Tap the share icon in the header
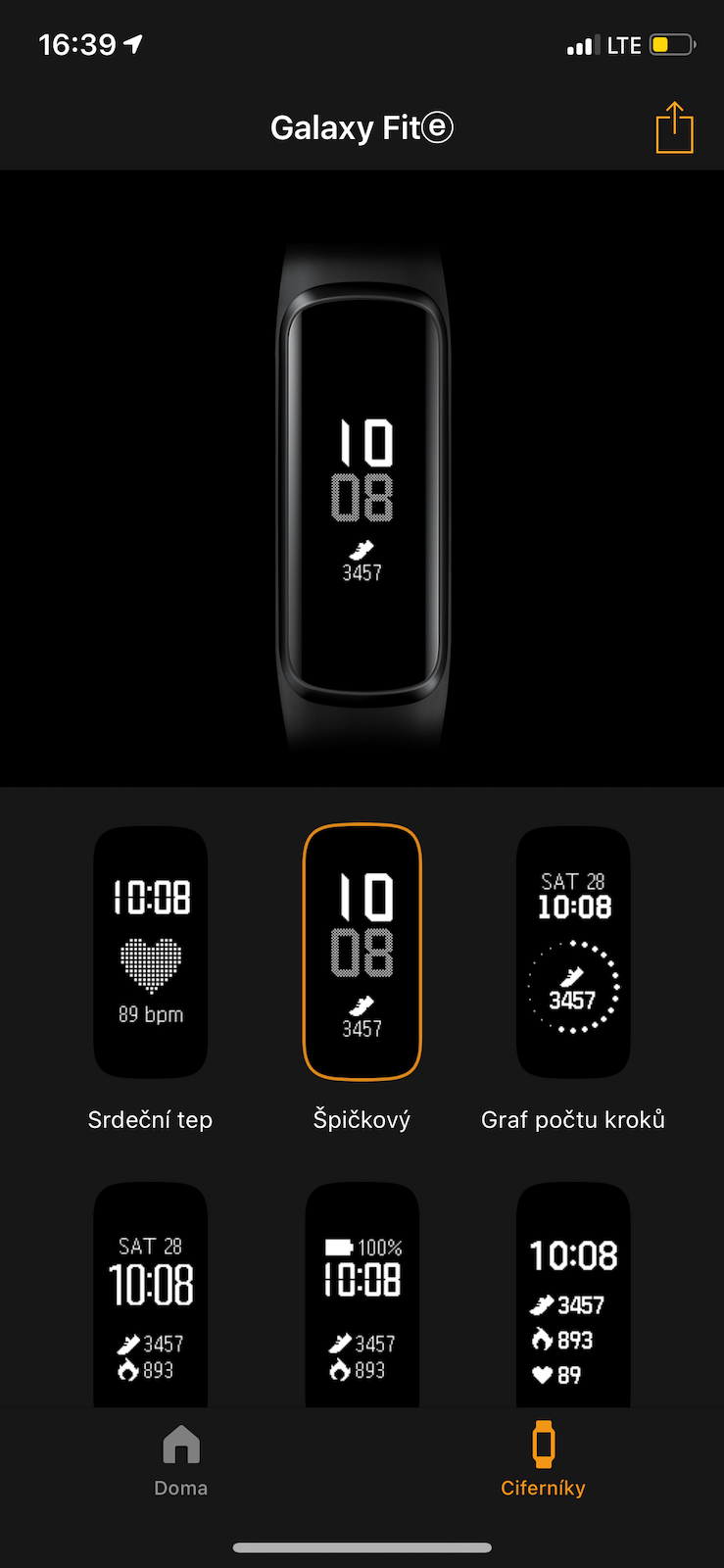 [x=674, y=127]
